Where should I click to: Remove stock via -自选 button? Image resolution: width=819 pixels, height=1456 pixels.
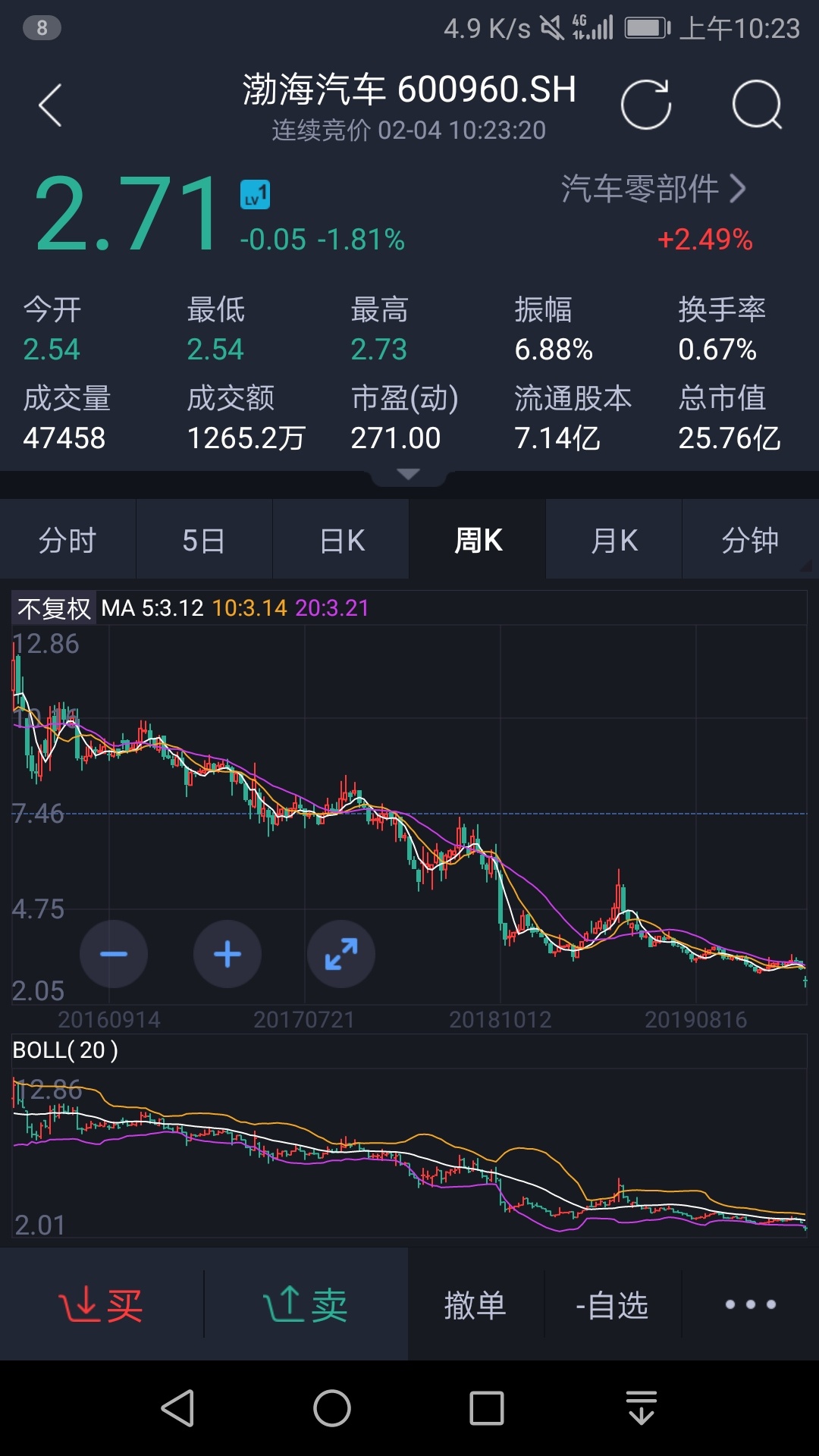[612, 1305]
